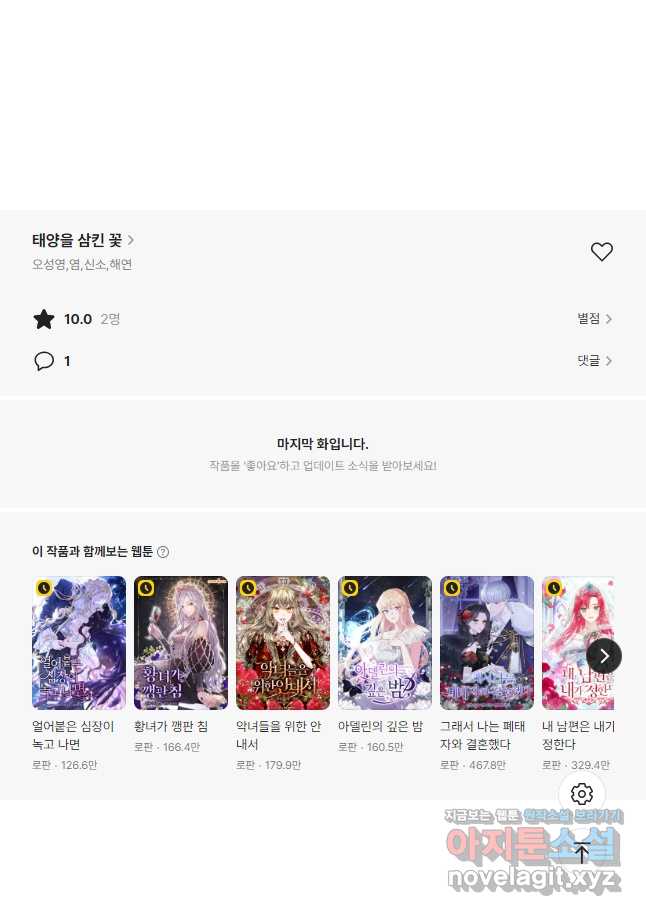Image resolution: width=646 pixels, height=916 pixels.
Task: Jump back to top with arrow button
Action: (582, 853)
